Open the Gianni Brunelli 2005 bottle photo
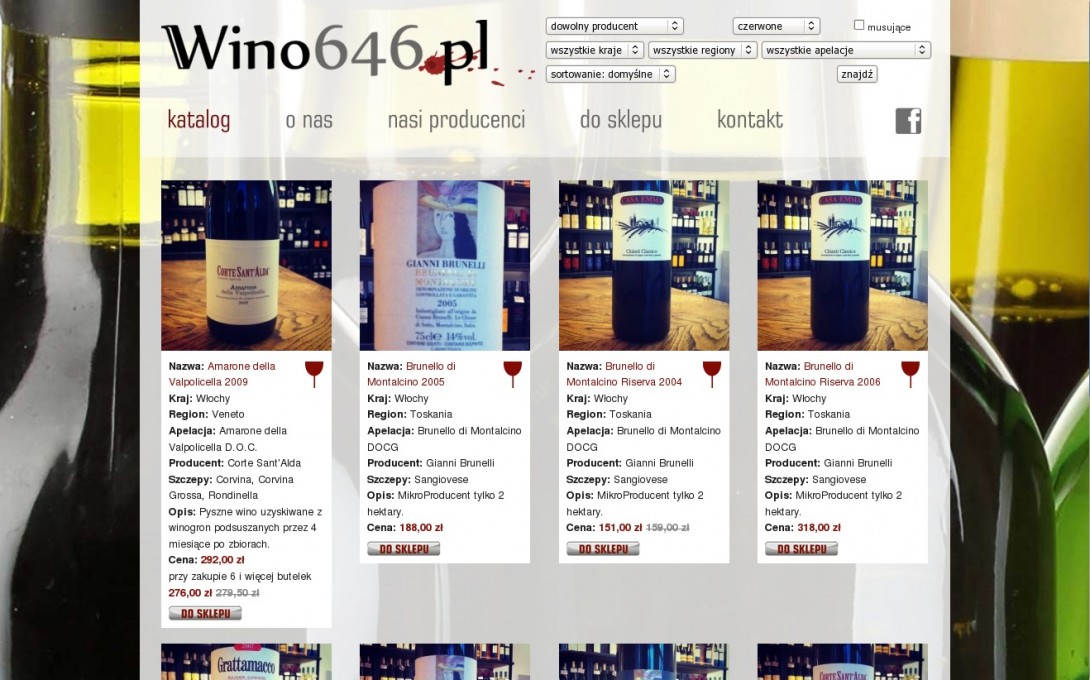The height and width of the screenshot is (680, 1090). tap(445, 265)
